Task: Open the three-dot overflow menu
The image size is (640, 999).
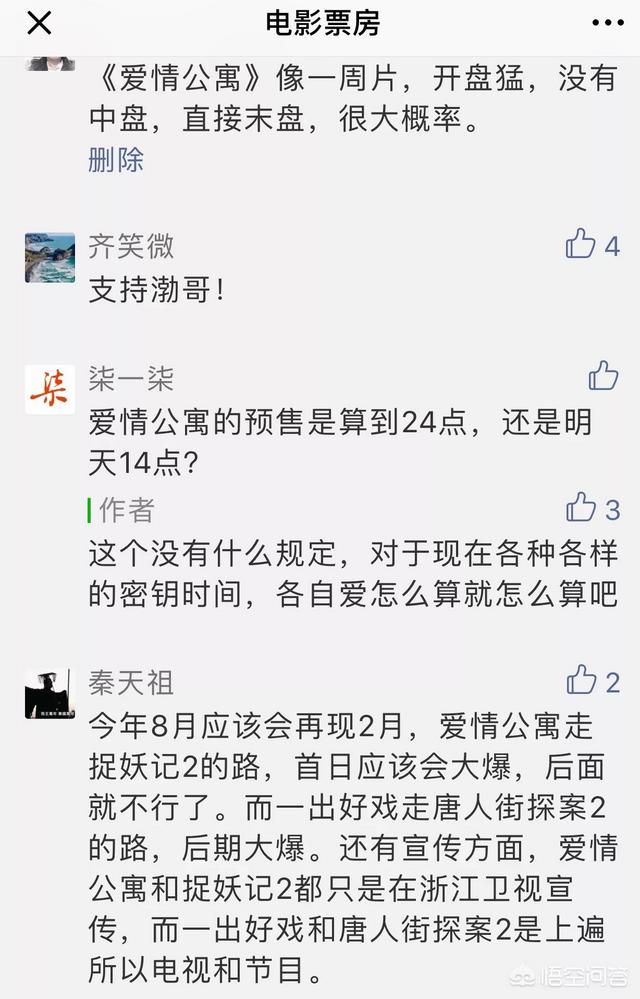Action: pos(607,23)
